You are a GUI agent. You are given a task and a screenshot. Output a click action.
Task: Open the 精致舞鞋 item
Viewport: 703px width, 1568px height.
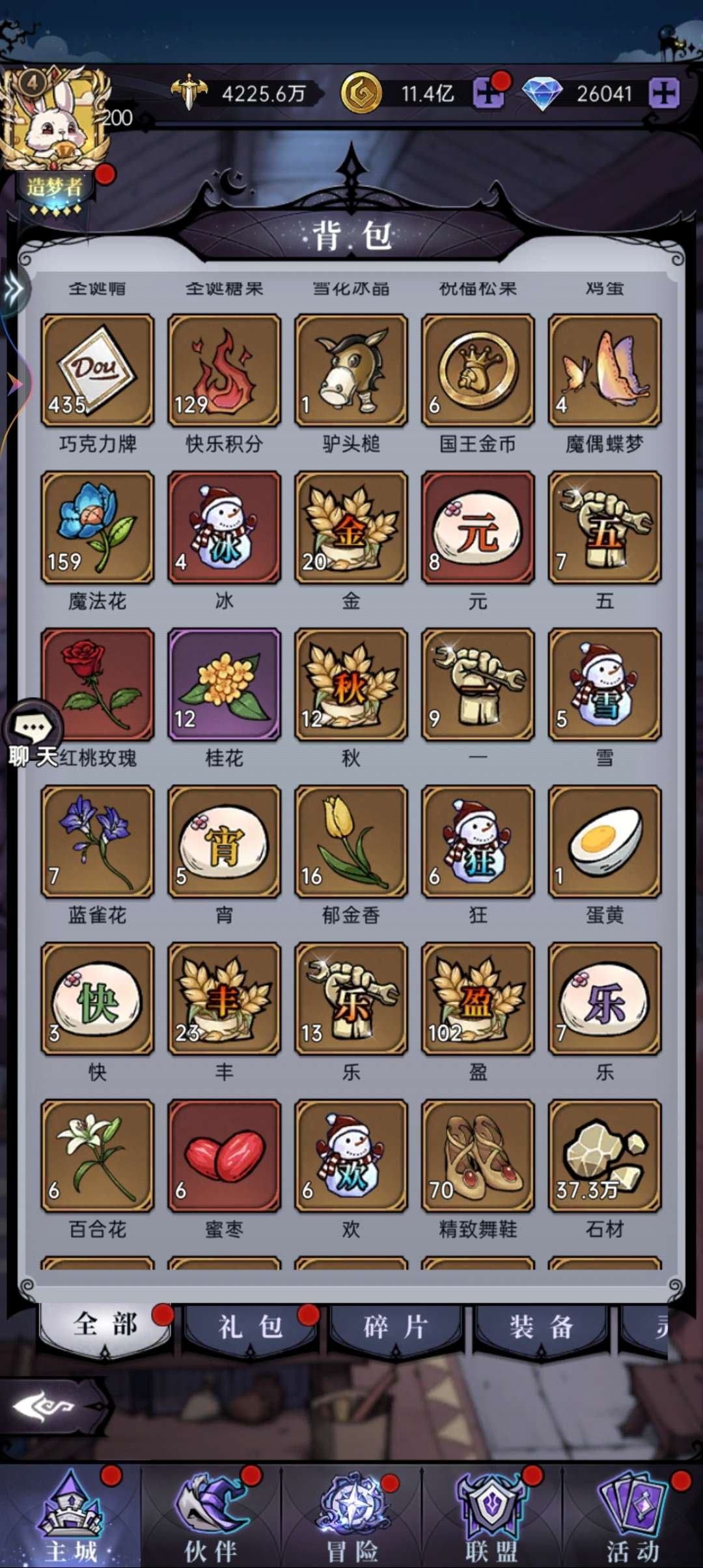tap(478, 1156)
